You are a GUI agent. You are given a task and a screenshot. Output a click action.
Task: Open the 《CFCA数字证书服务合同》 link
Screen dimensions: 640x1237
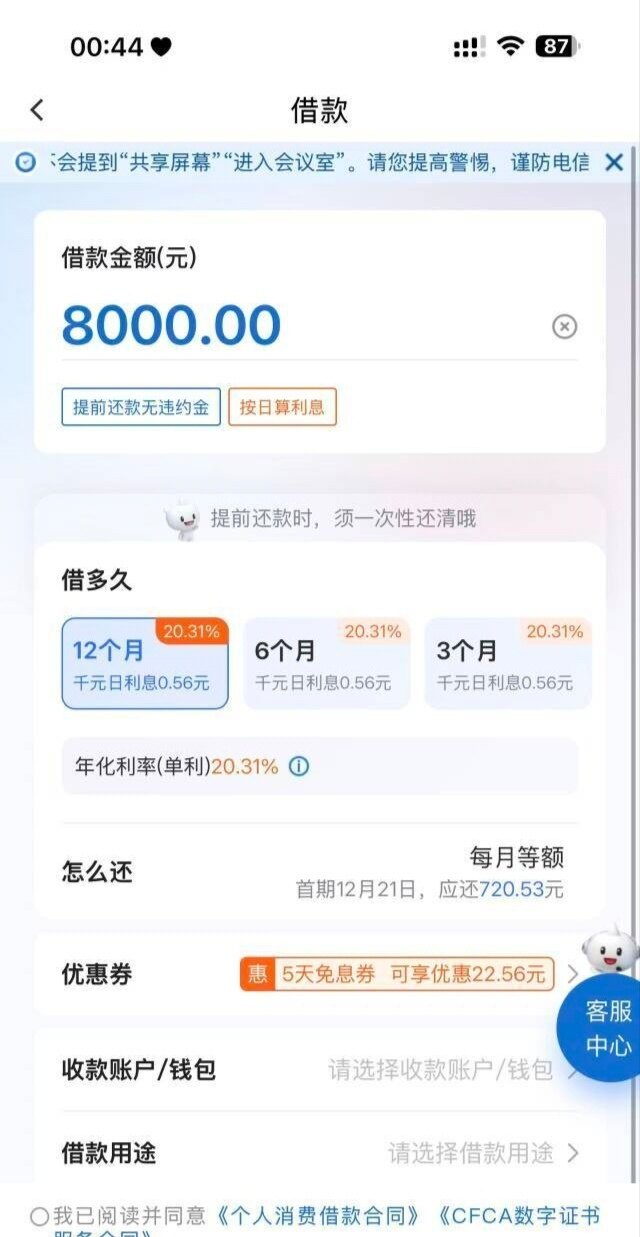(518, 1216)
